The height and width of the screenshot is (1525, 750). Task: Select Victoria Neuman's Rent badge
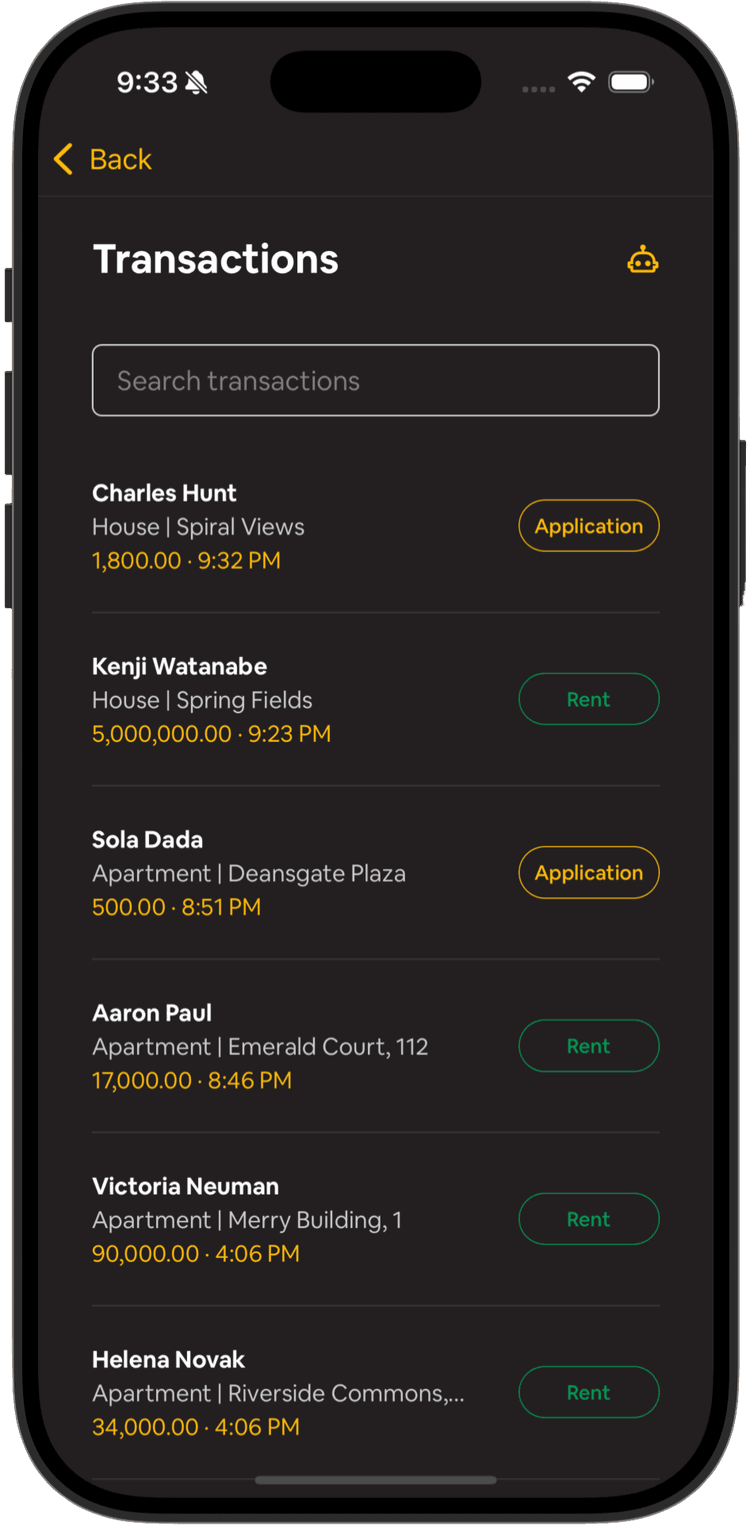point(589,1219)
